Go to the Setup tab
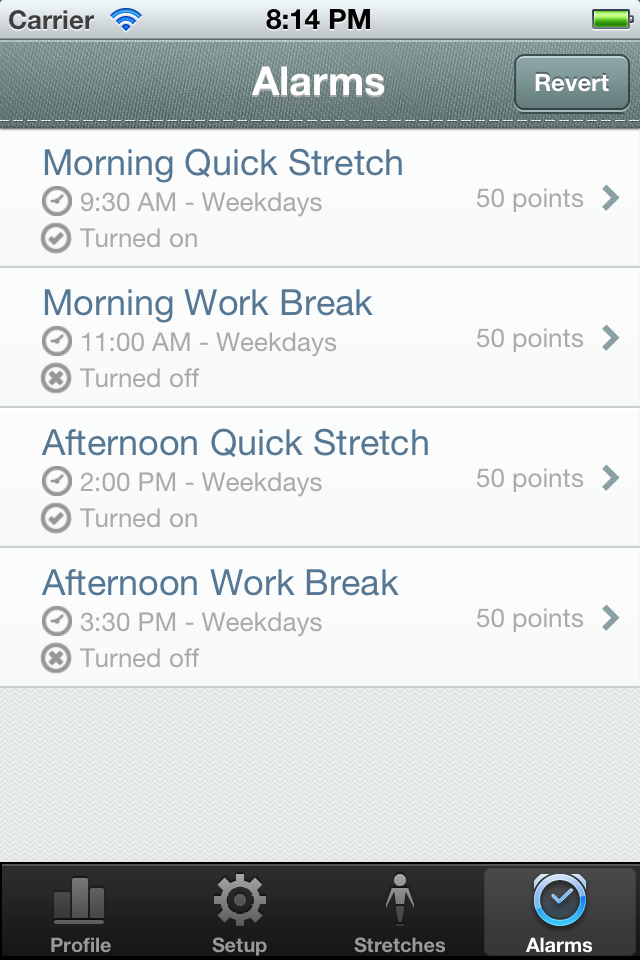 click(x=240, y=912)
